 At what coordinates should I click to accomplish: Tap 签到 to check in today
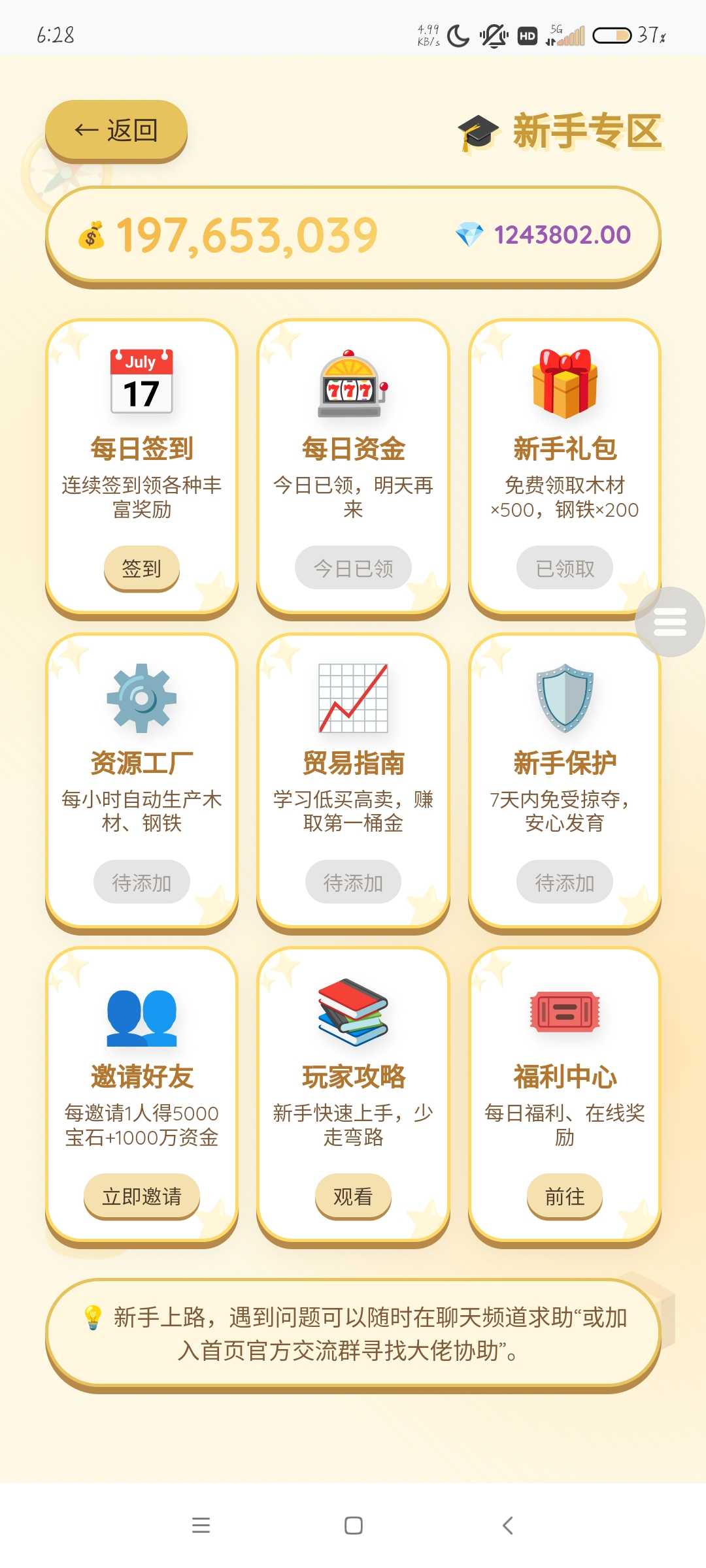click(141, 568)
